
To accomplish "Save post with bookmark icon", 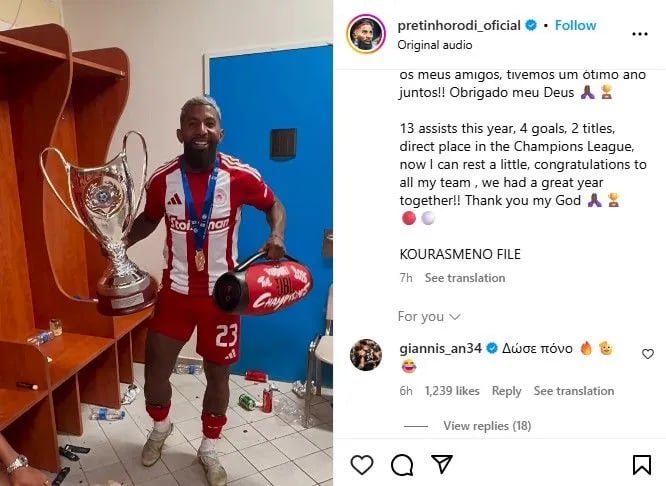I will coord(642,464).
